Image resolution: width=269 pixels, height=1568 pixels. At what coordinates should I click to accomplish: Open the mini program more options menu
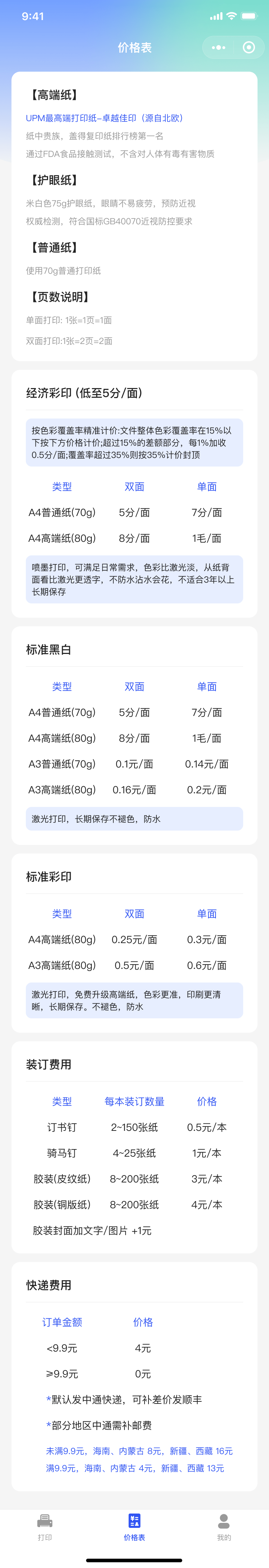point(218,48)
